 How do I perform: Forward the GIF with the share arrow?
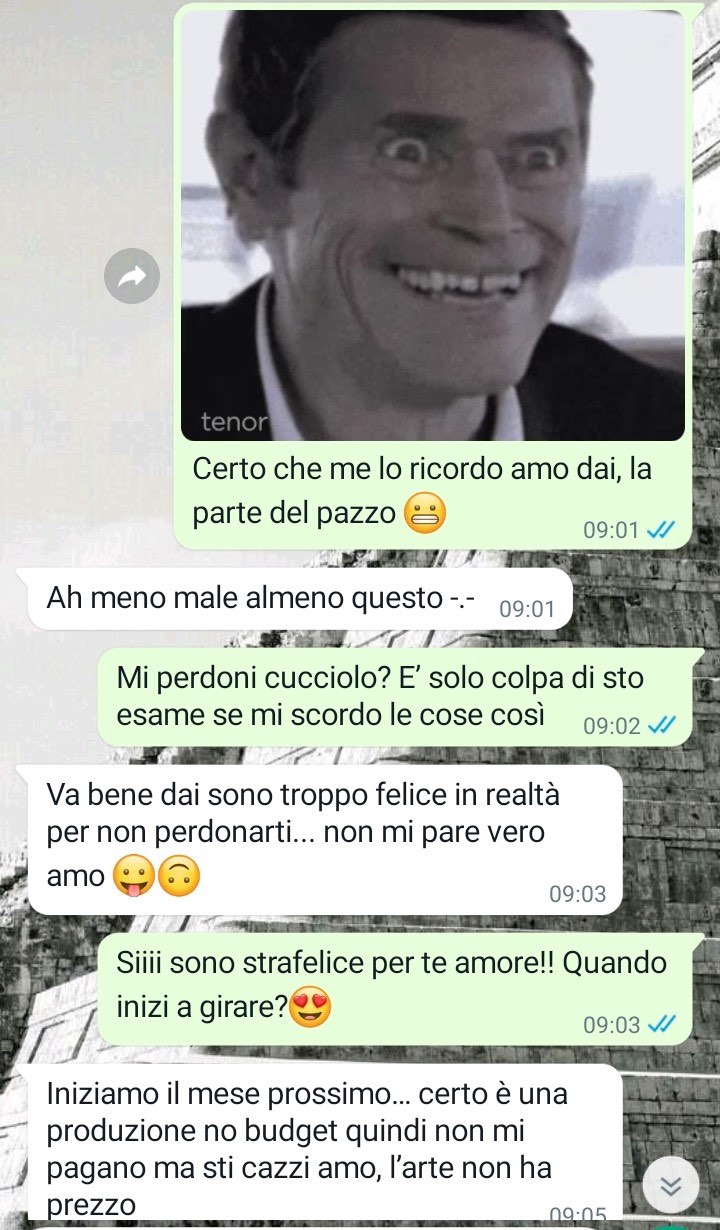point(132,276)
